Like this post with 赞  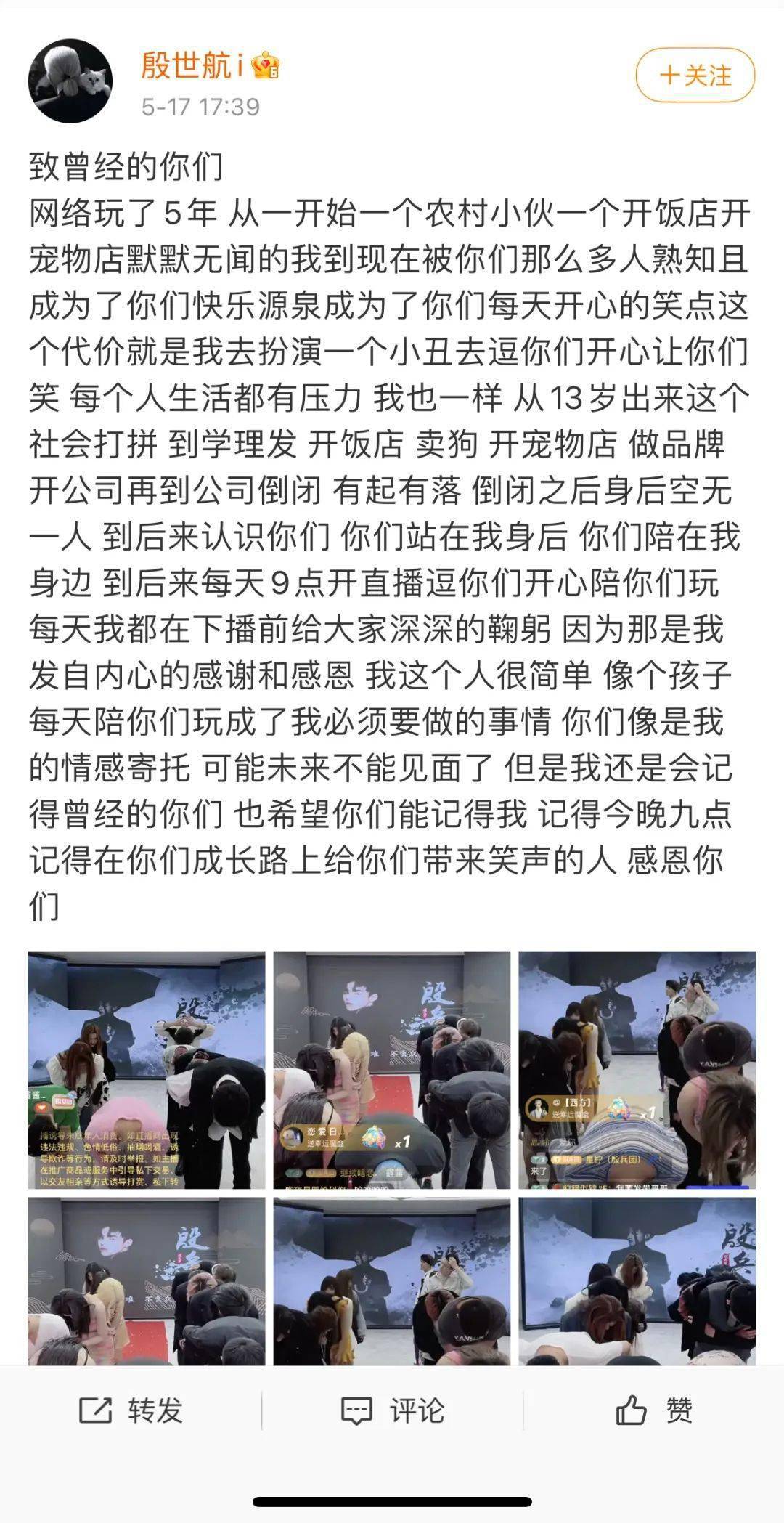pos(653,1410)
